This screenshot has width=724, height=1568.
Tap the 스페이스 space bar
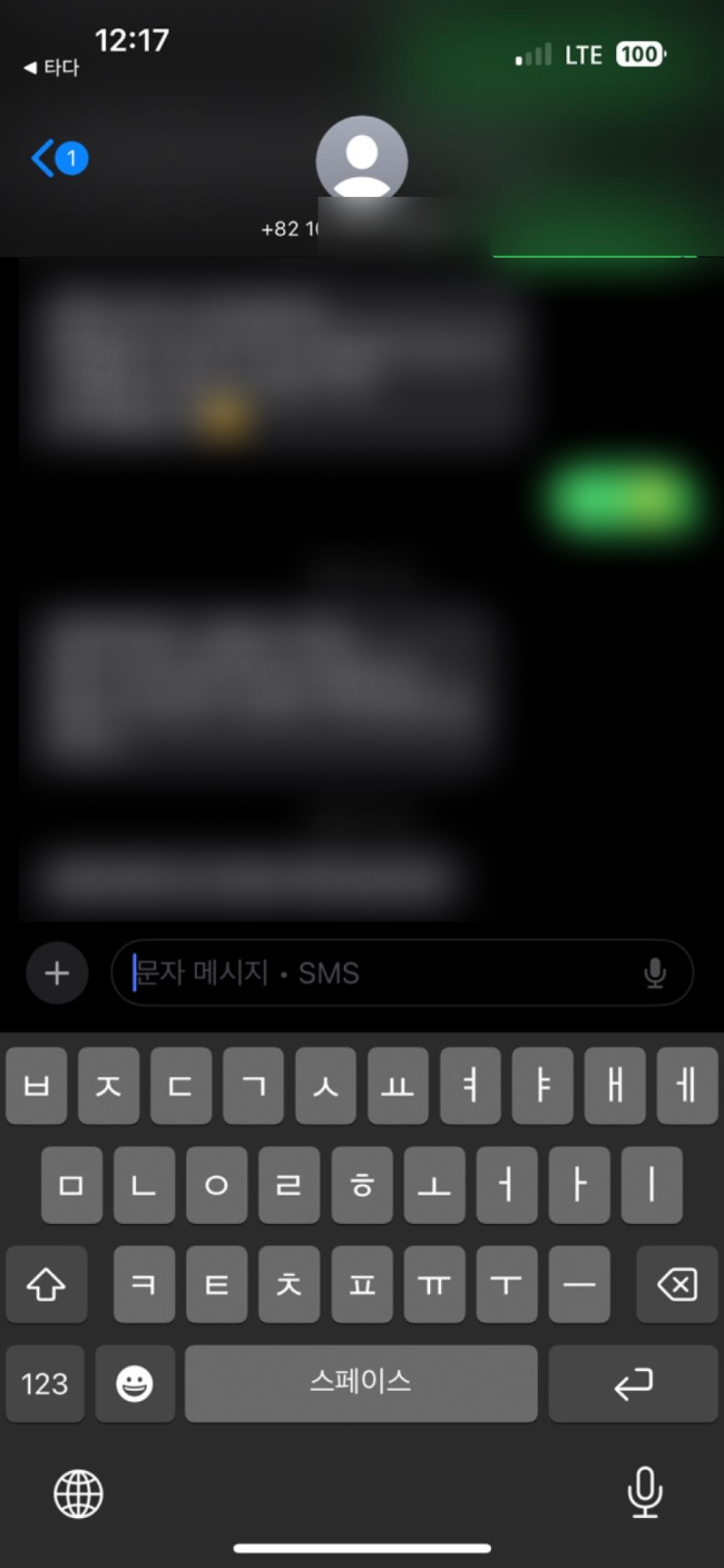[361, 1383]
